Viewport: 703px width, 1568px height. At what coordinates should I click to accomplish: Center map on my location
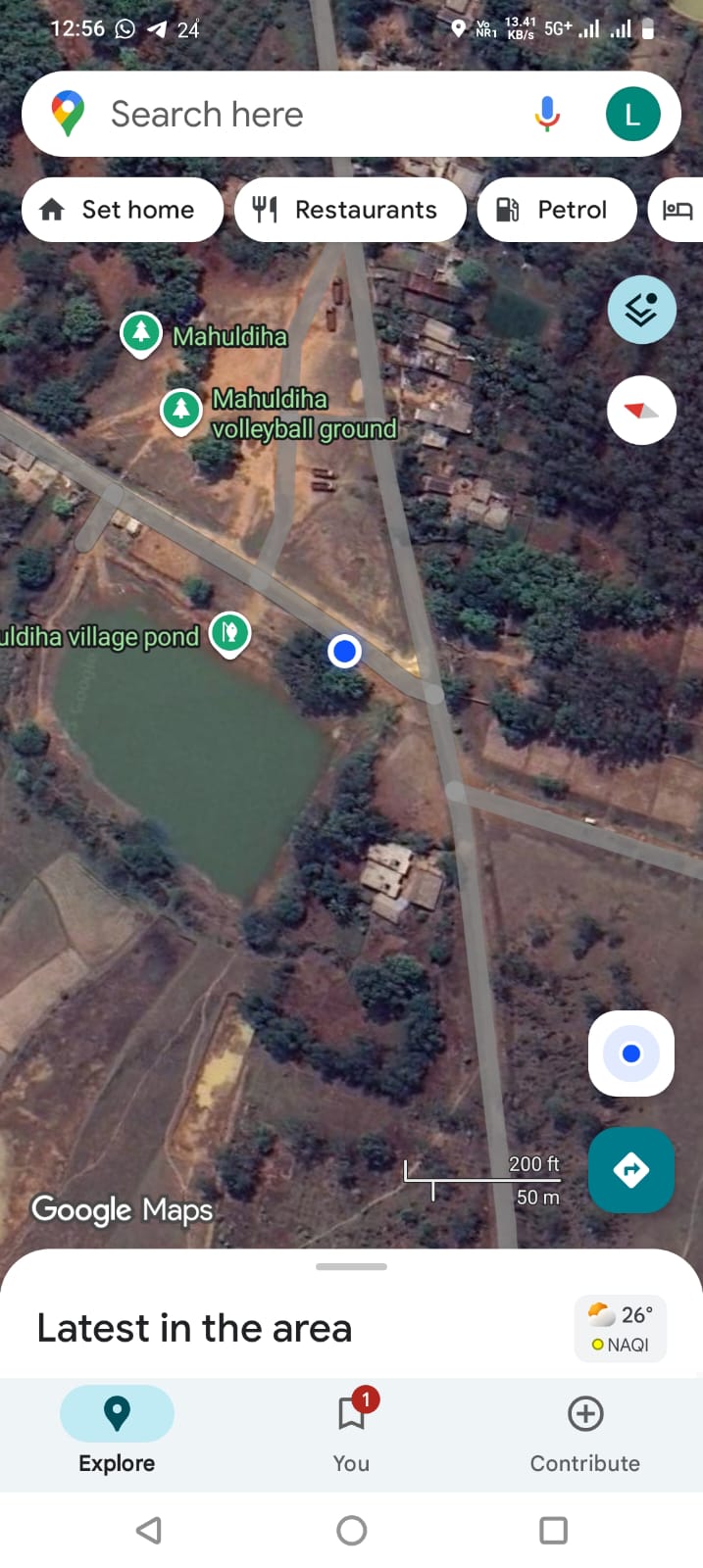[631, 1053]
